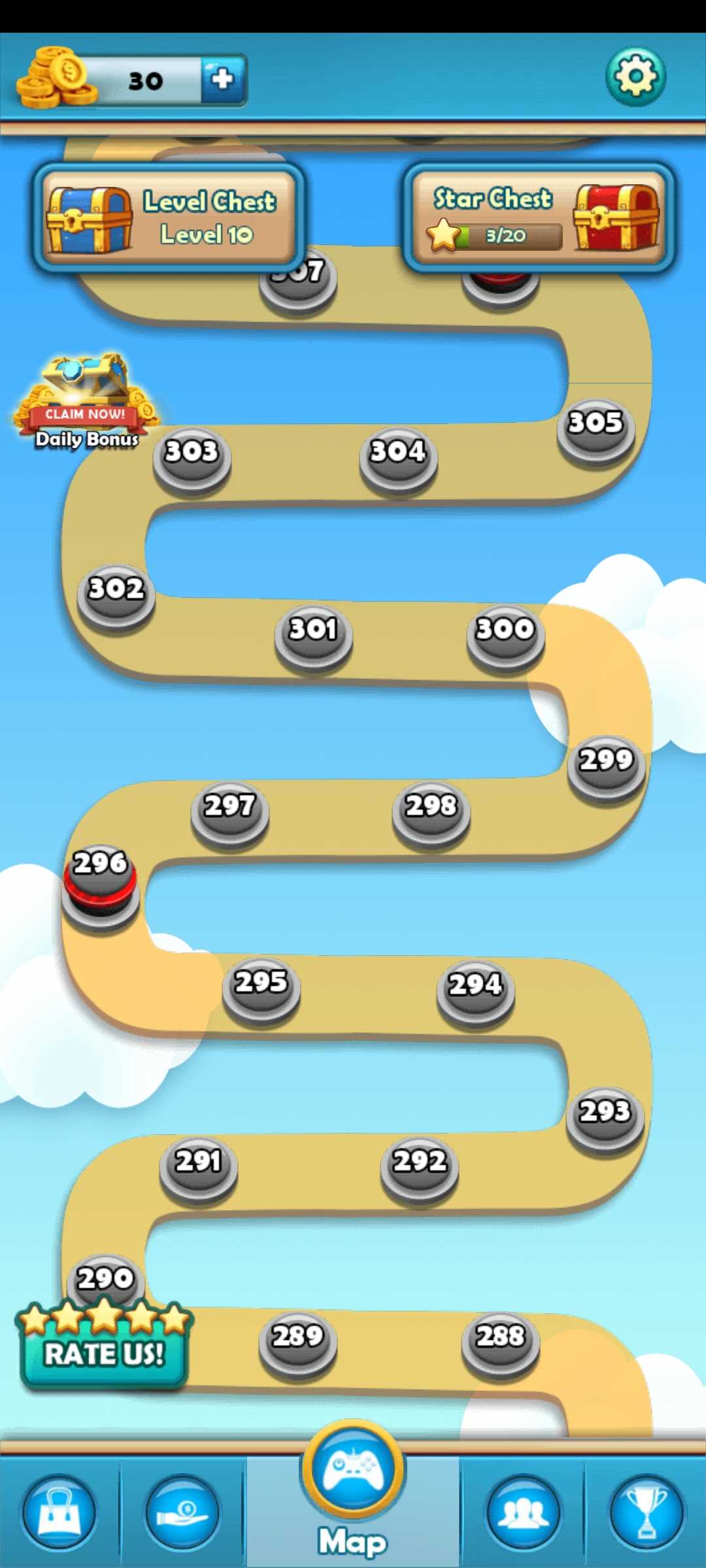Open the Level Chest
The height and width of the screenshot is (1568, 706).
[169, 218]
